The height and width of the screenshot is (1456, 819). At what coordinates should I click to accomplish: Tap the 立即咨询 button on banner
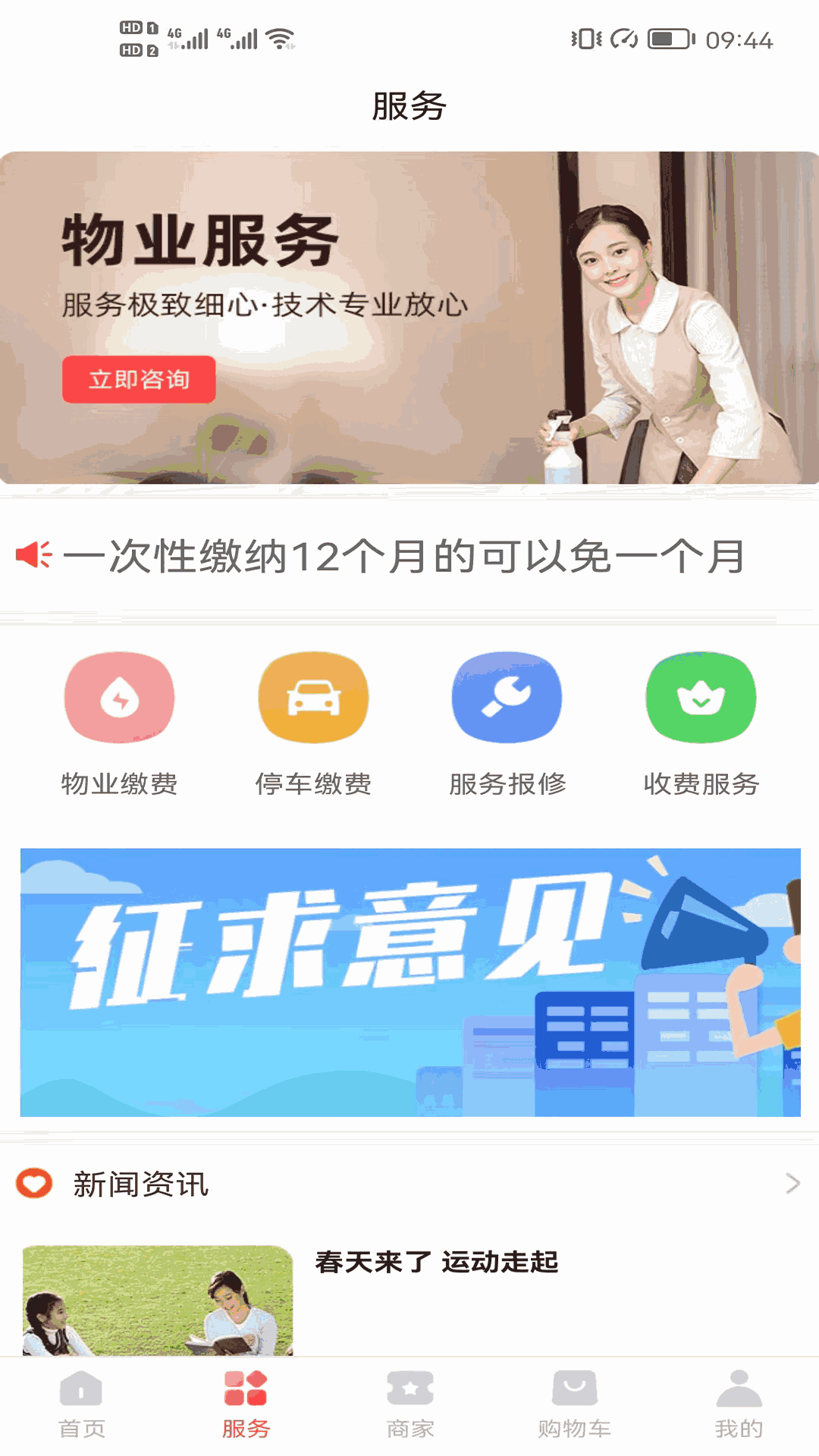coord(139,379)
